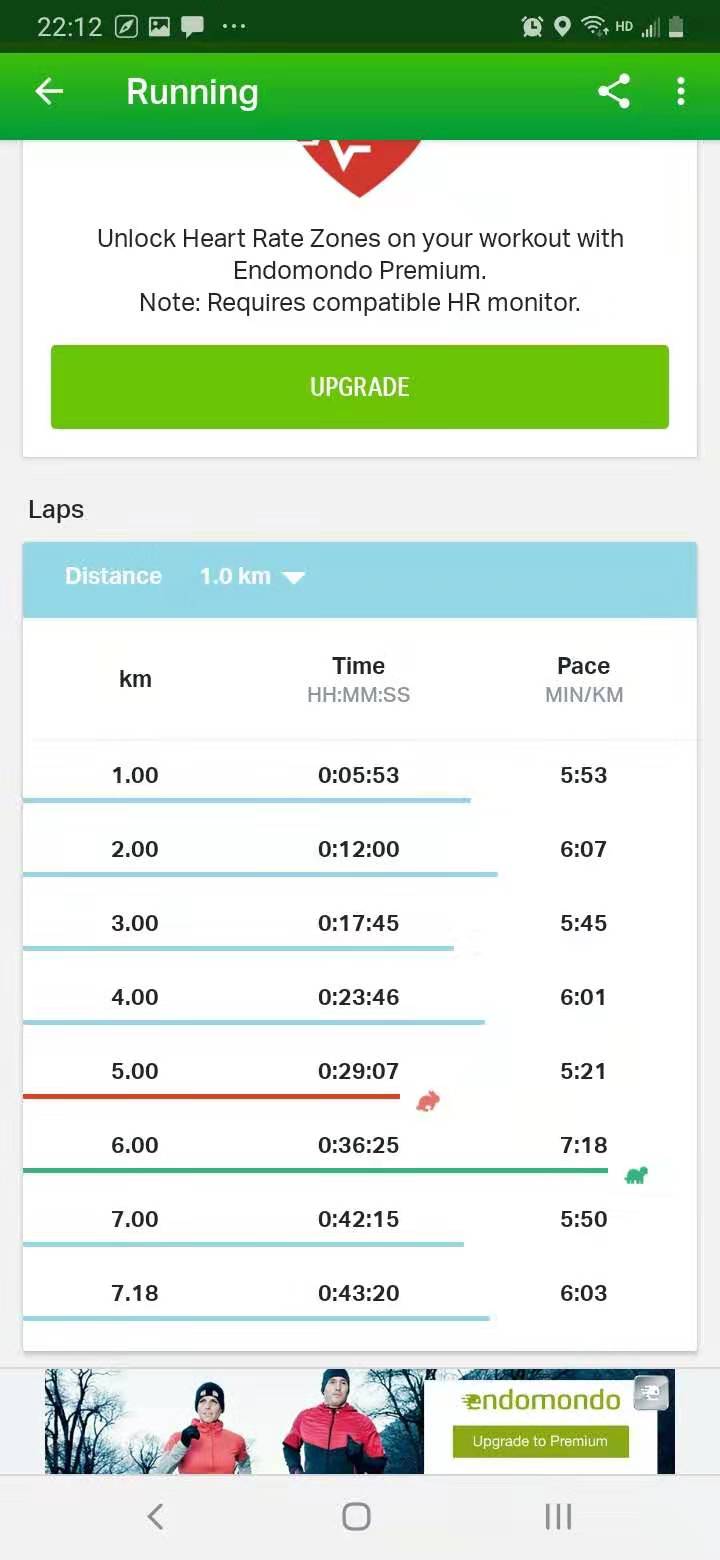Screen dimensions: 720x1560
Task: Tap the system home button
Action: [357, 1516]
